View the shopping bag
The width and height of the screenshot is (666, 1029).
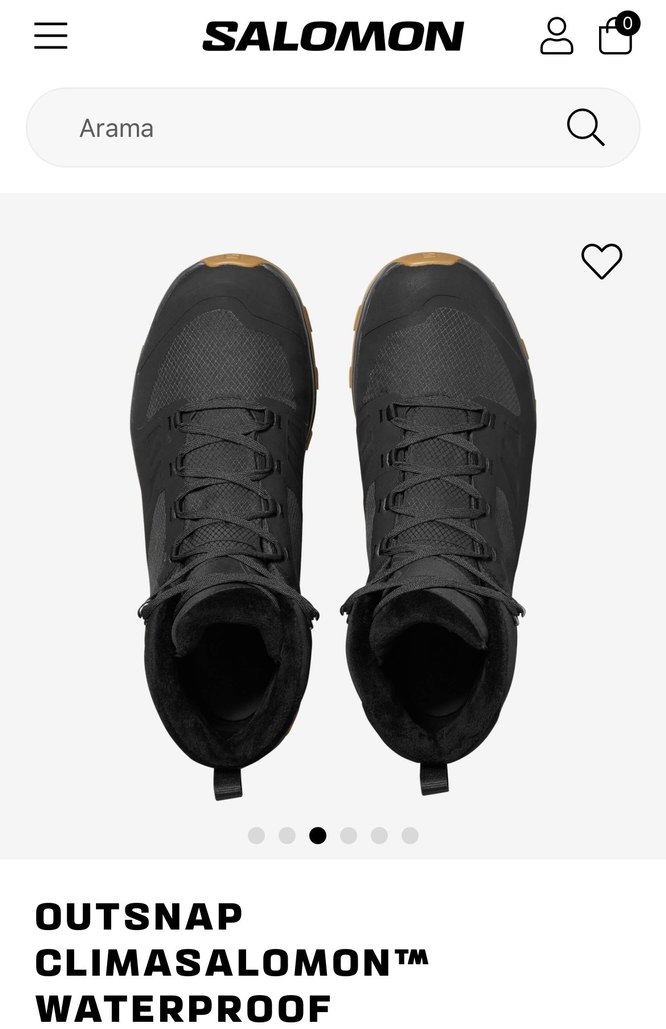[616, 35]
